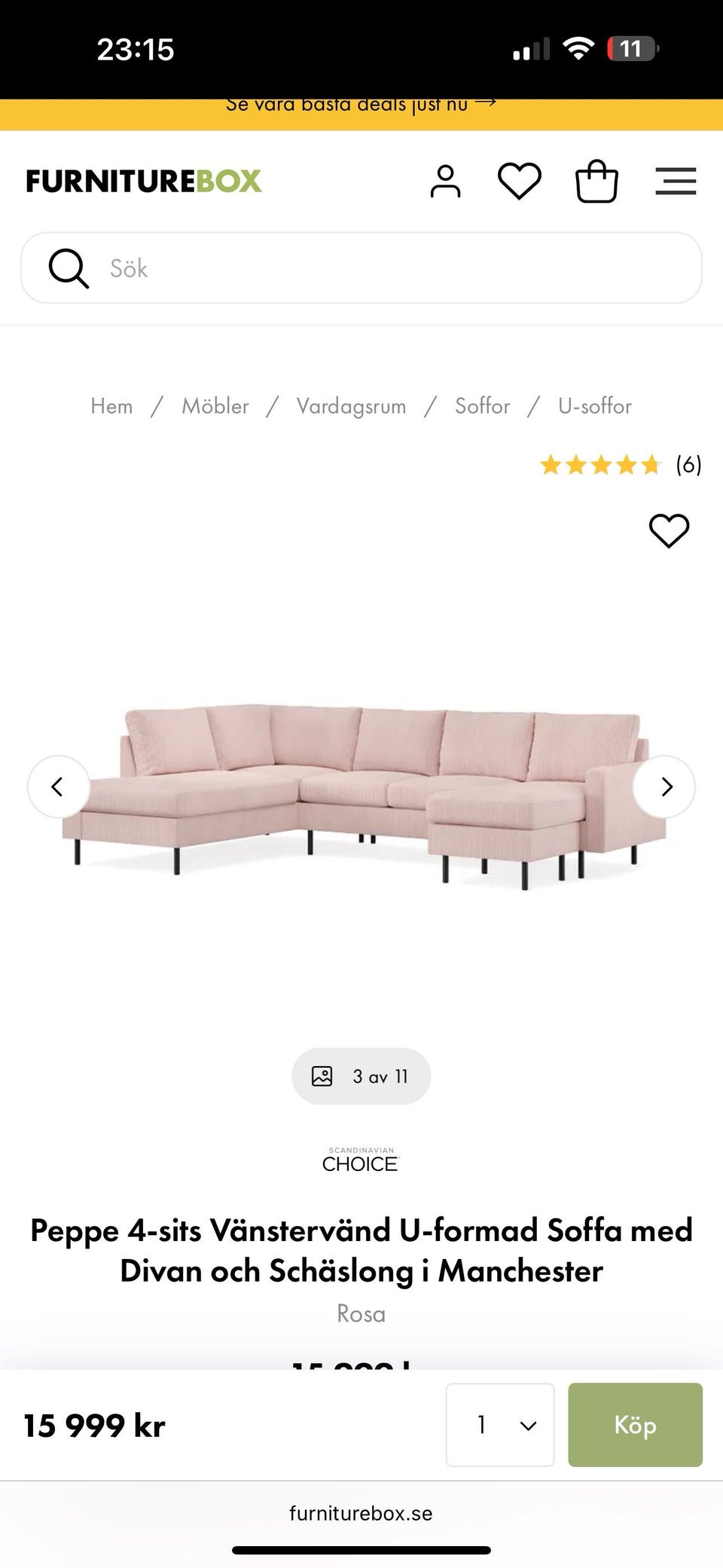Tap the Köp buy button
This screenshot has height=1568, width=723.
(635, 1424)
